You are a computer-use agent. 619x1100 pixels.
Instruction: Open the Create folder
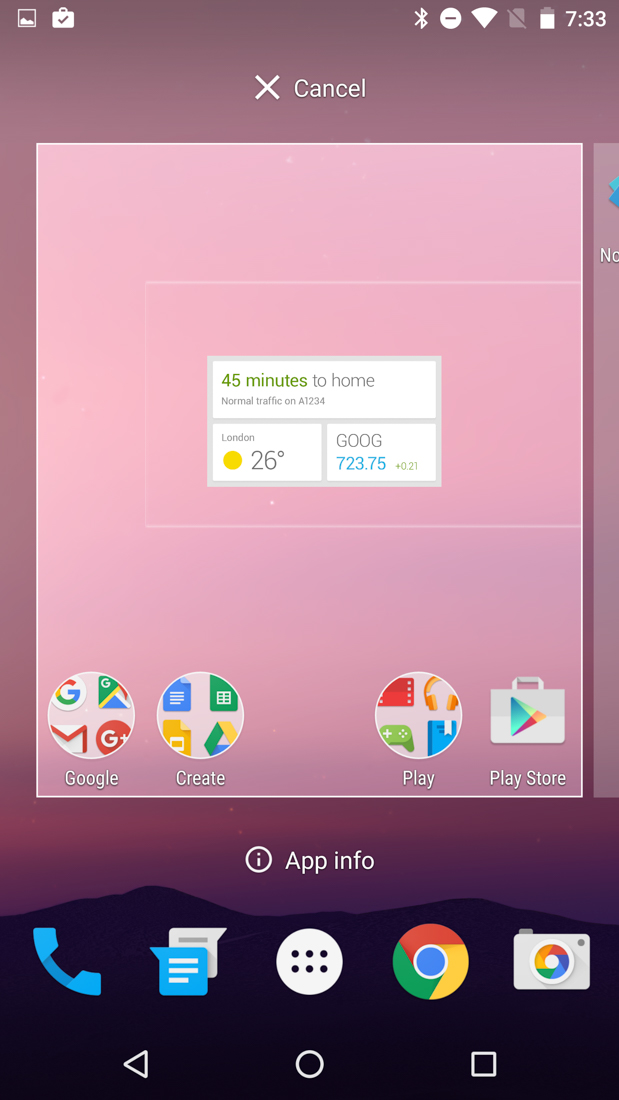[200, 716]
